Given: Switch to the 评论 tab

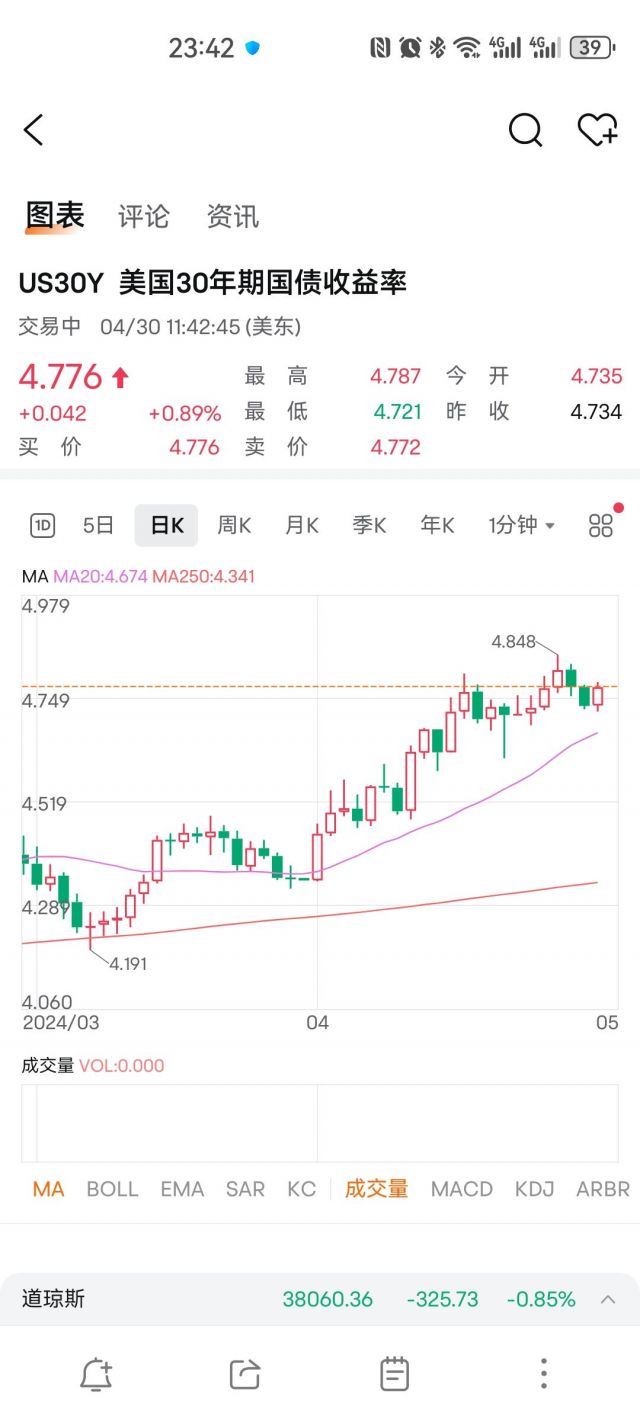Looking at the screenshot, I should tap(144, 216).
